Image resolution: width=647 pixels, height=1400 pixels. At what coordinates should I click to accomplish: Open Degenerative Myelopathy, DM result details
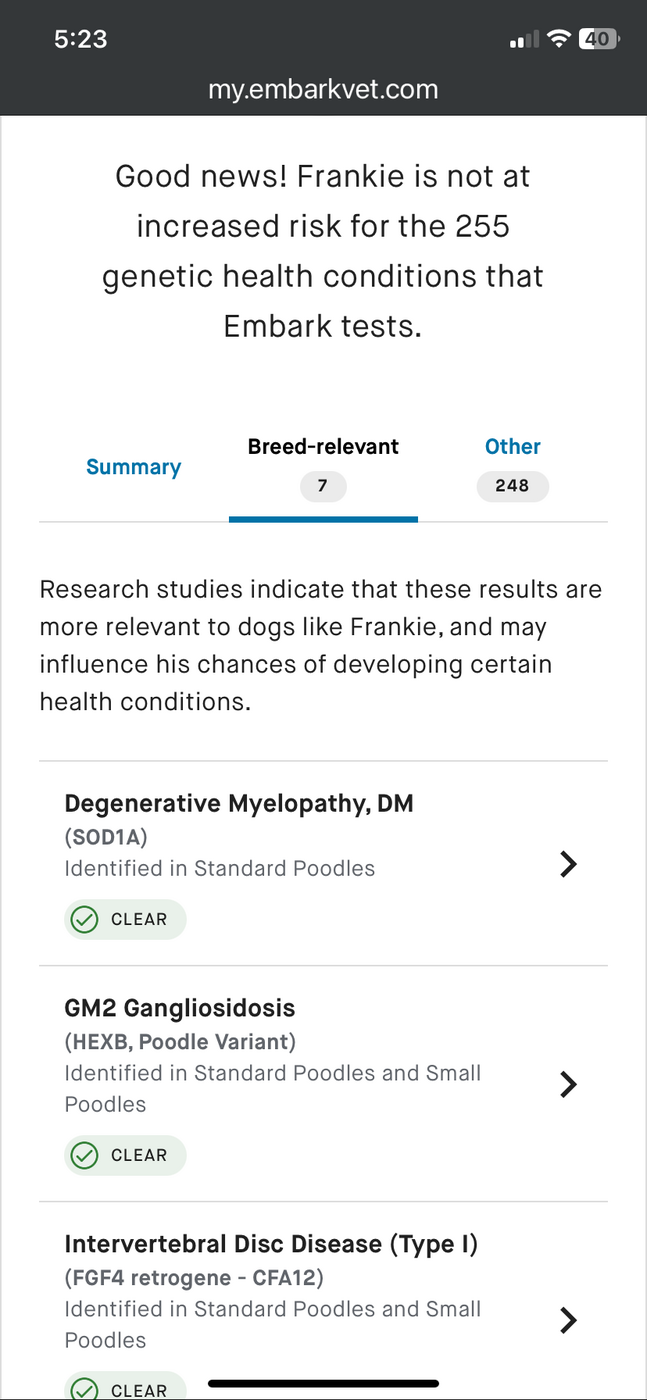coord(323,864)
